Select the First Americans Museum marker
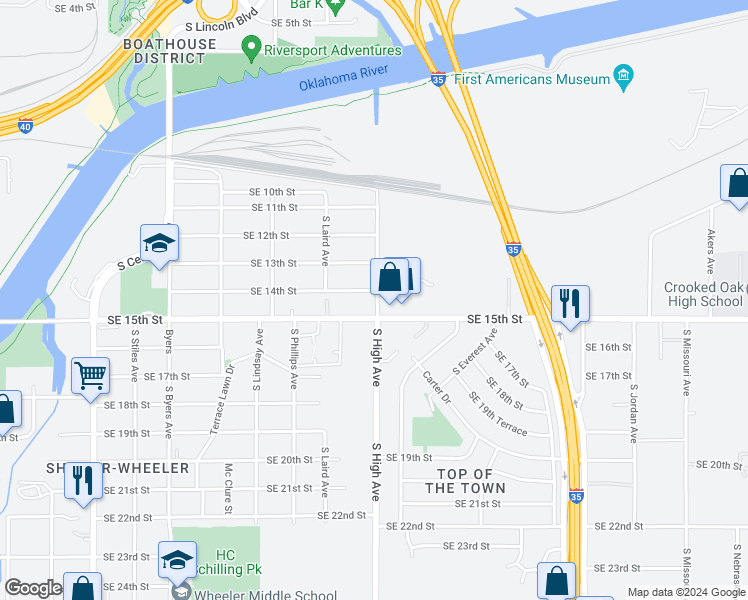Screen dimensions: 748x600 click(624, 78)
